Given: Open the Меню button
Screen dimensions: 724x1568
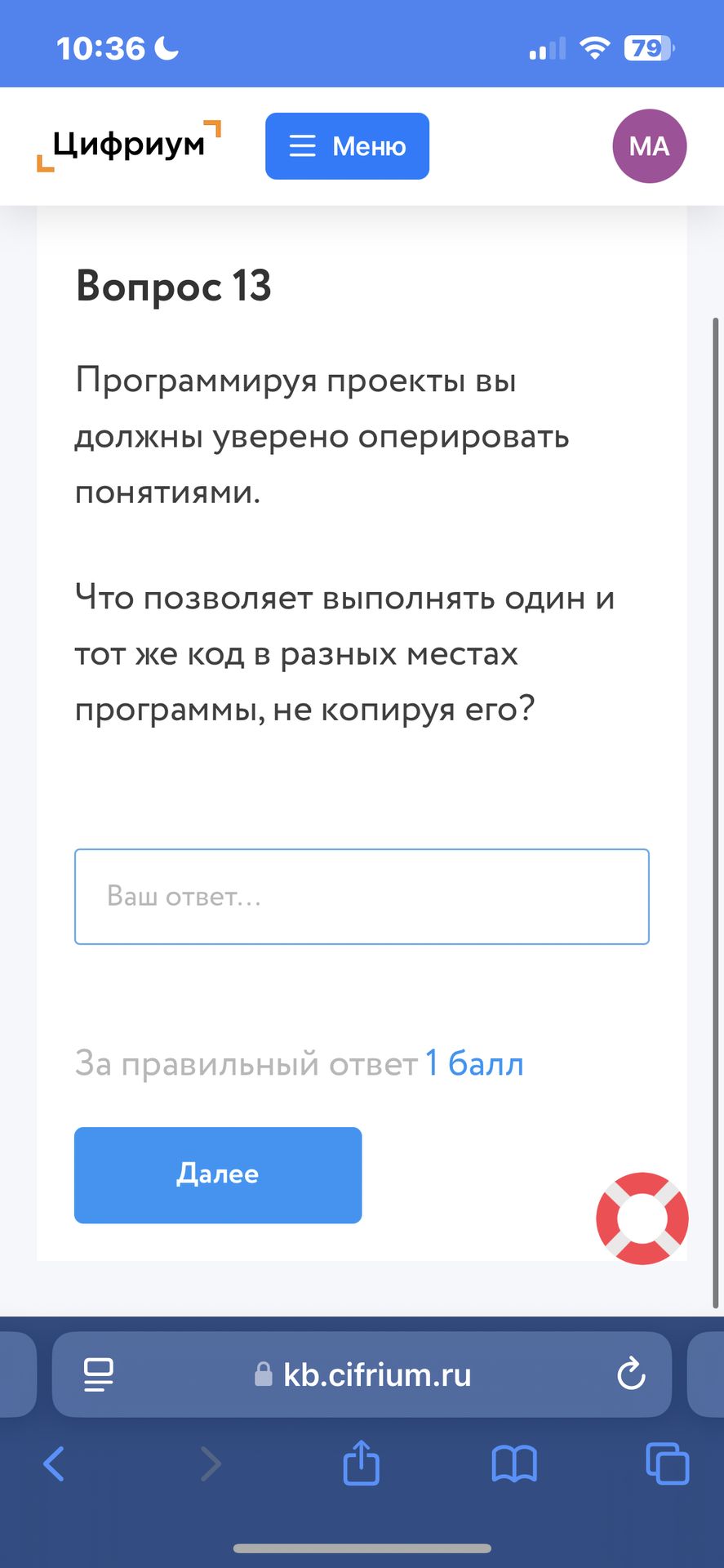Looking at the screenshot, I should [347, 146].
